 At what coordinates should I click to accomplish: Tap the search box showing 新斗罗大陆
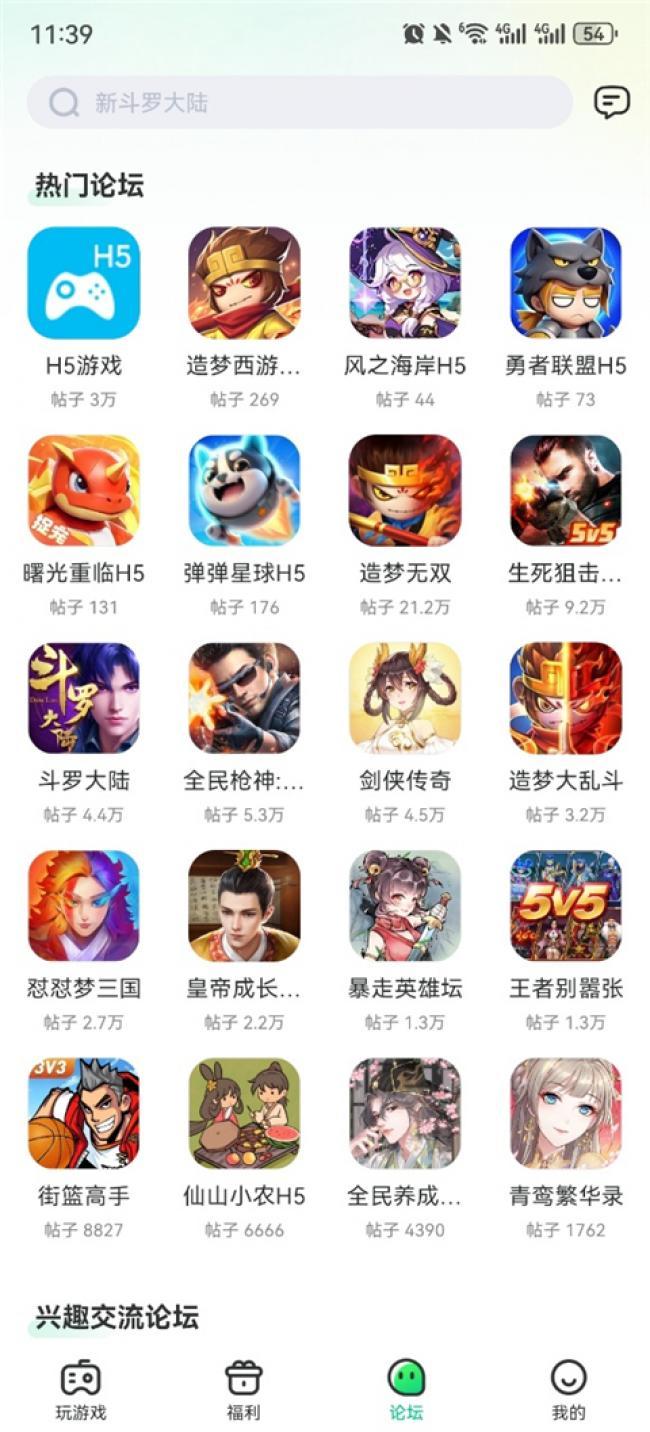click(298, 102)
